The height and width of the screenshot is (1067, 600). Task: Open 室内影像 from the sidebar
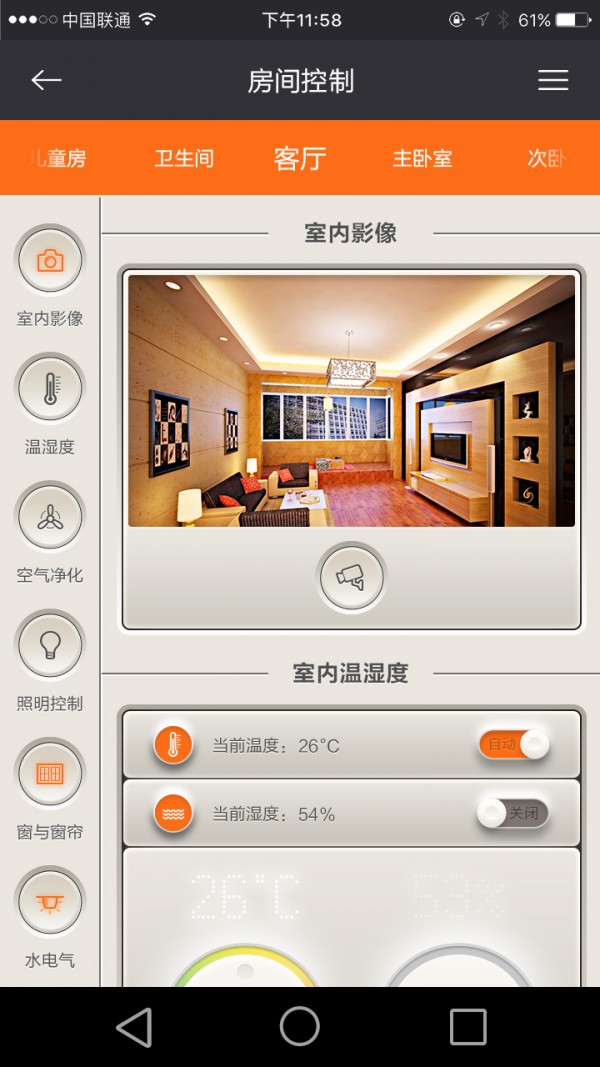tap(50, 261)
